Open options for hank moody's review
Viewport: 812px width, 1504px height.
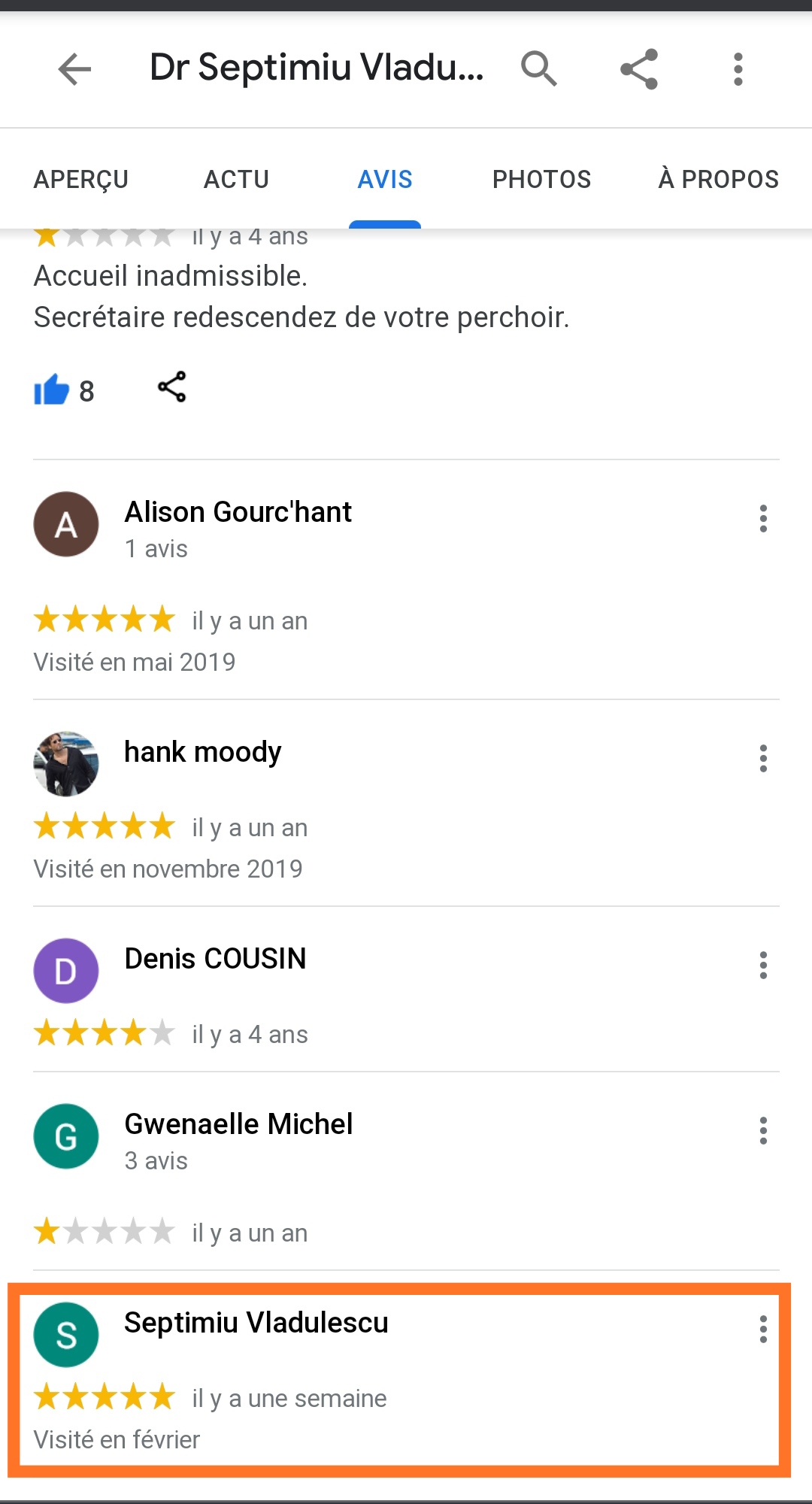[763, 759]
